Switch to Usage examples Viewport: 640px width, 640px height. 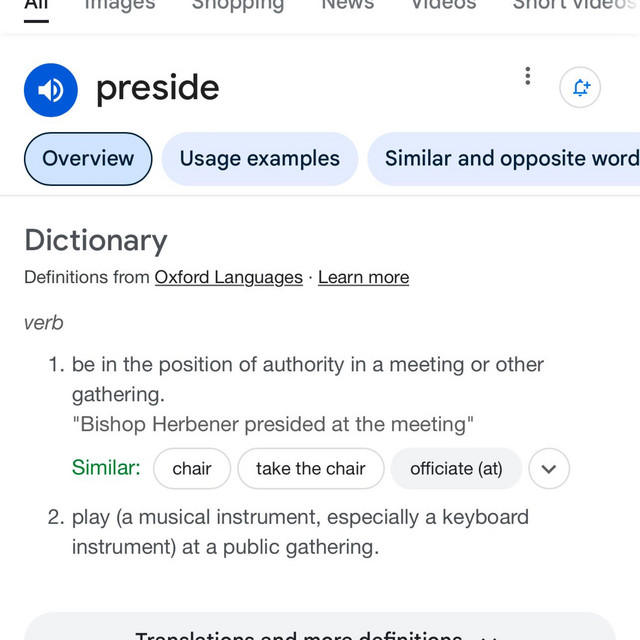pos(259,159)
